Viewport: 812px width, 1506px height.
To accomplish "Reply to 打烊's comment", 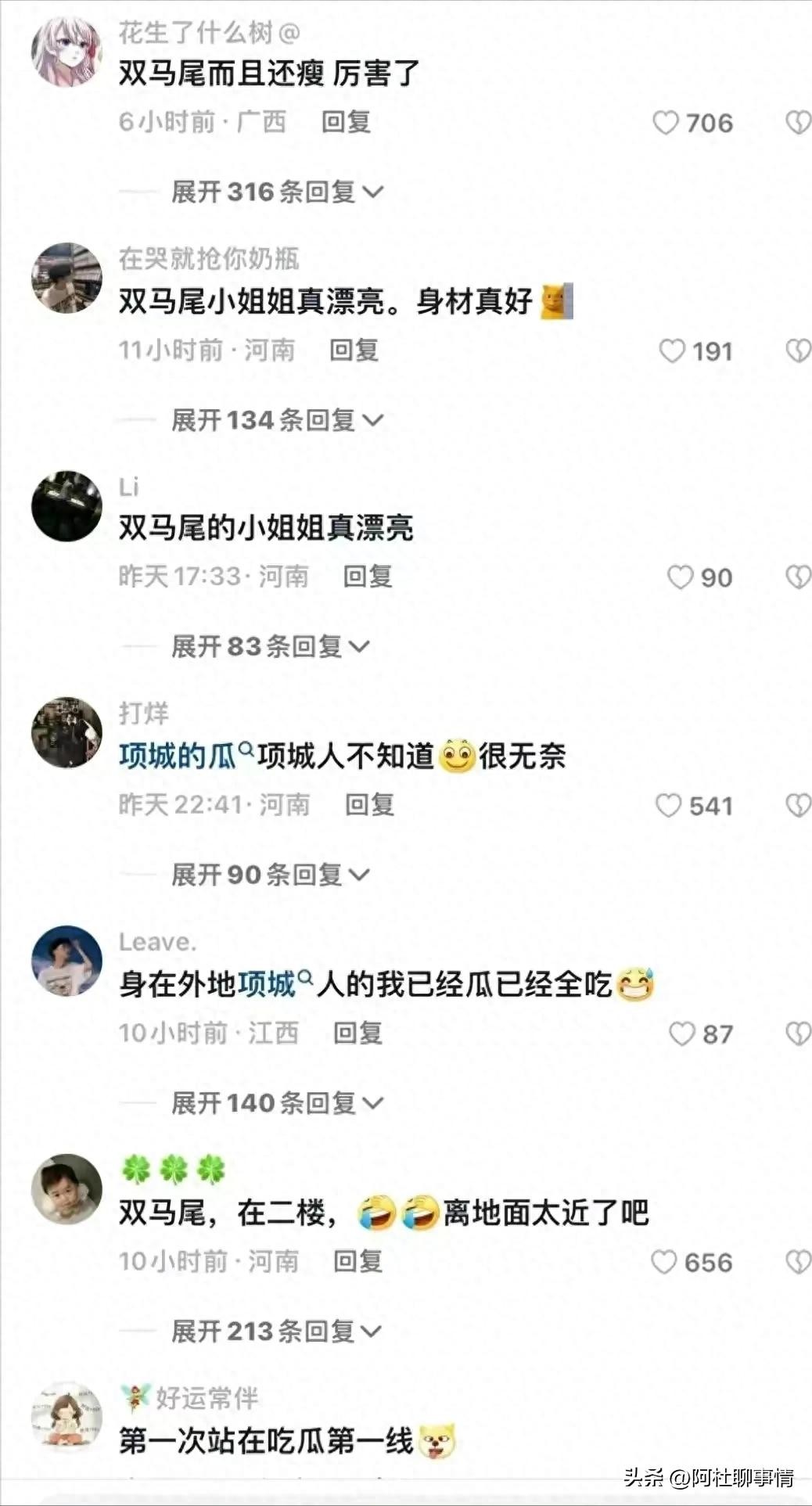I will [x=369, y=804].
